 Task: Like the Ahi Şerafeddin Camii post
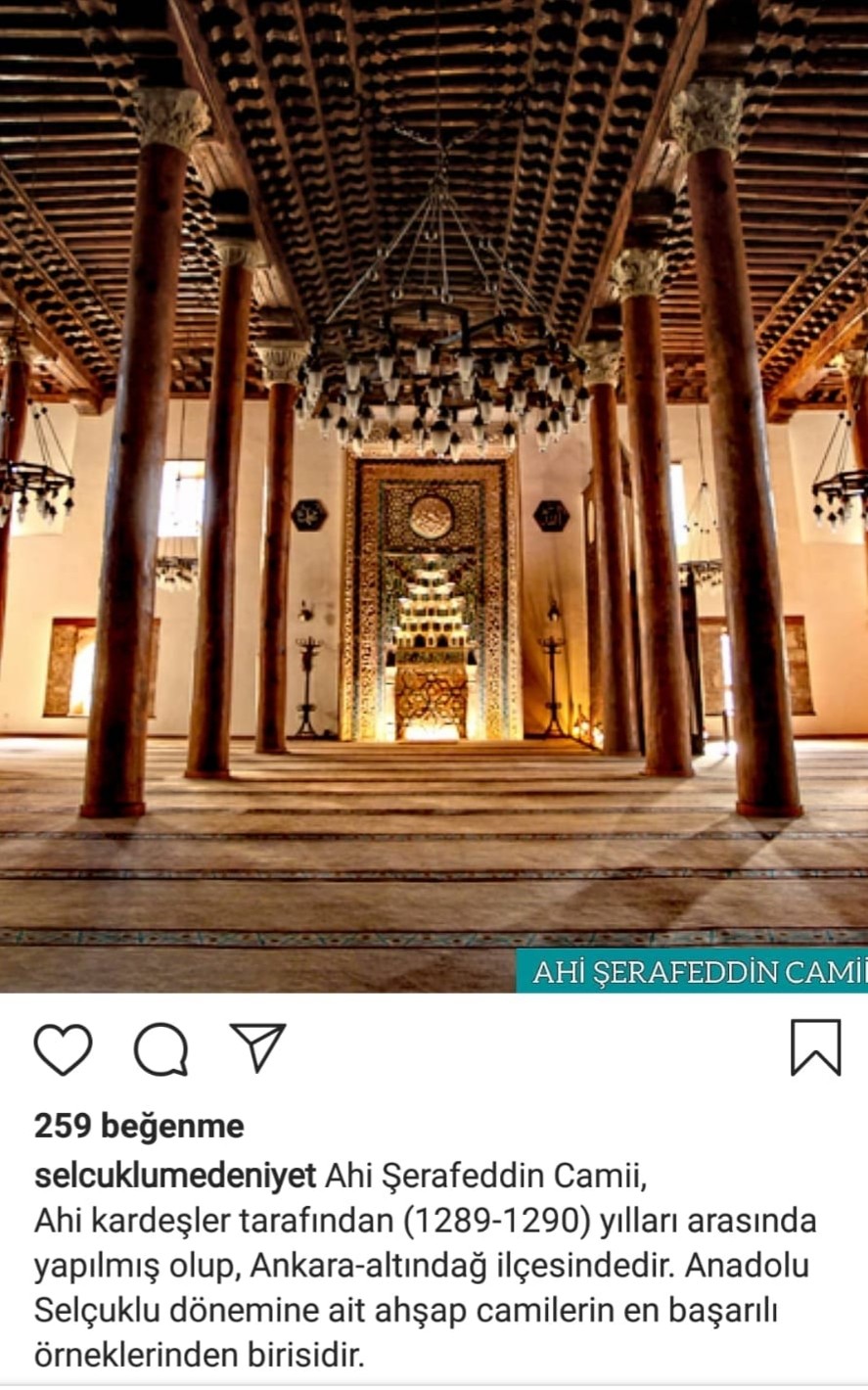click(x=63, y=1049)
